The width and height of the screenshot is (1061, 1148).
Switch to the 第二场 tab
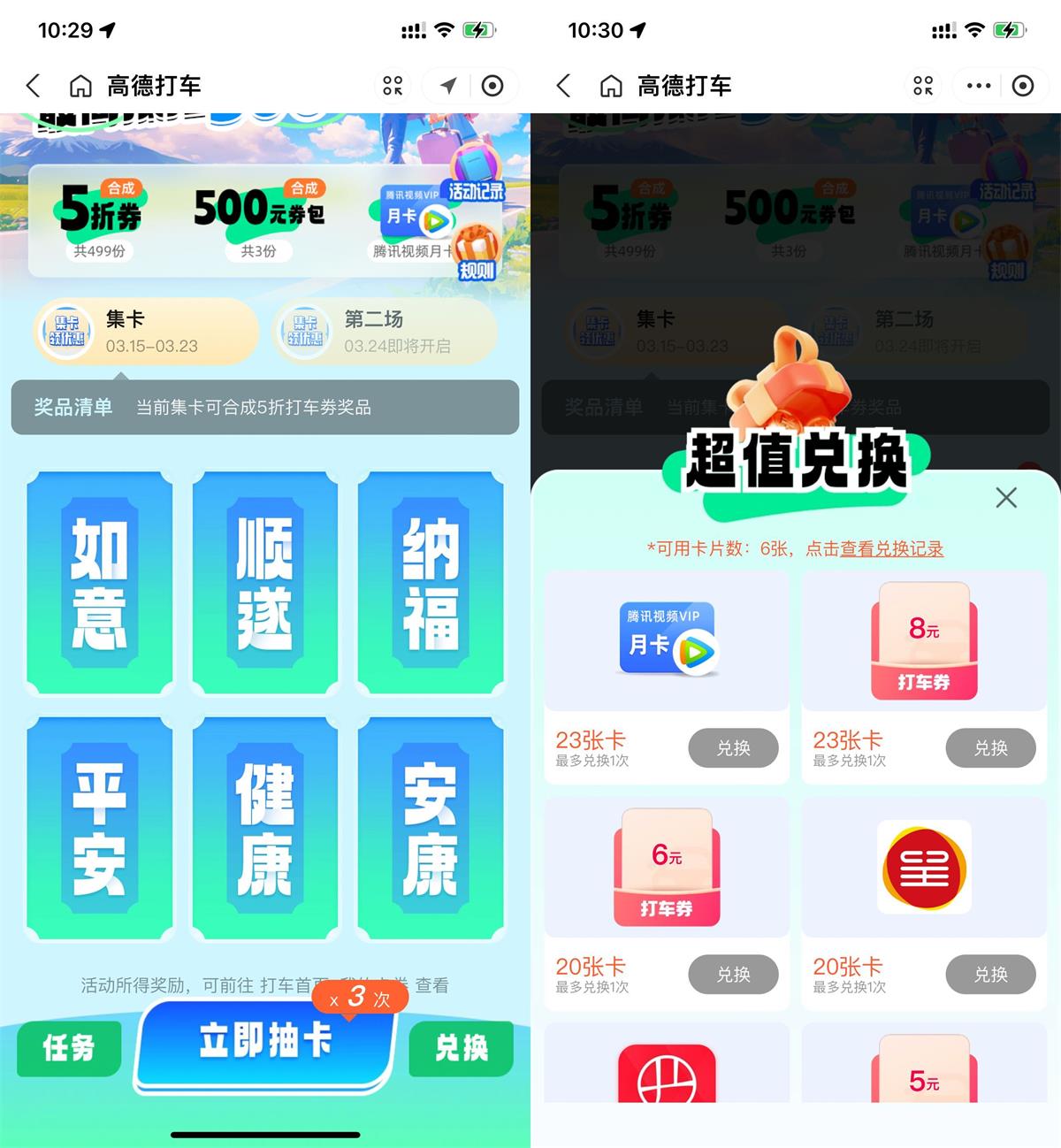385,332
